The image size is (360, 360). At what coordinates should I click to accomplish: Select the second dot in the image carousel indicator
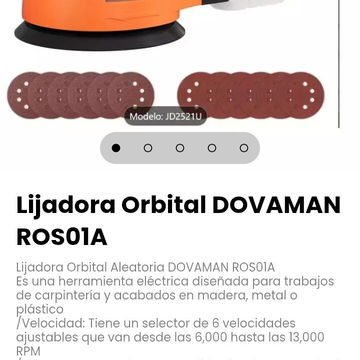click(x=148, y=148)
